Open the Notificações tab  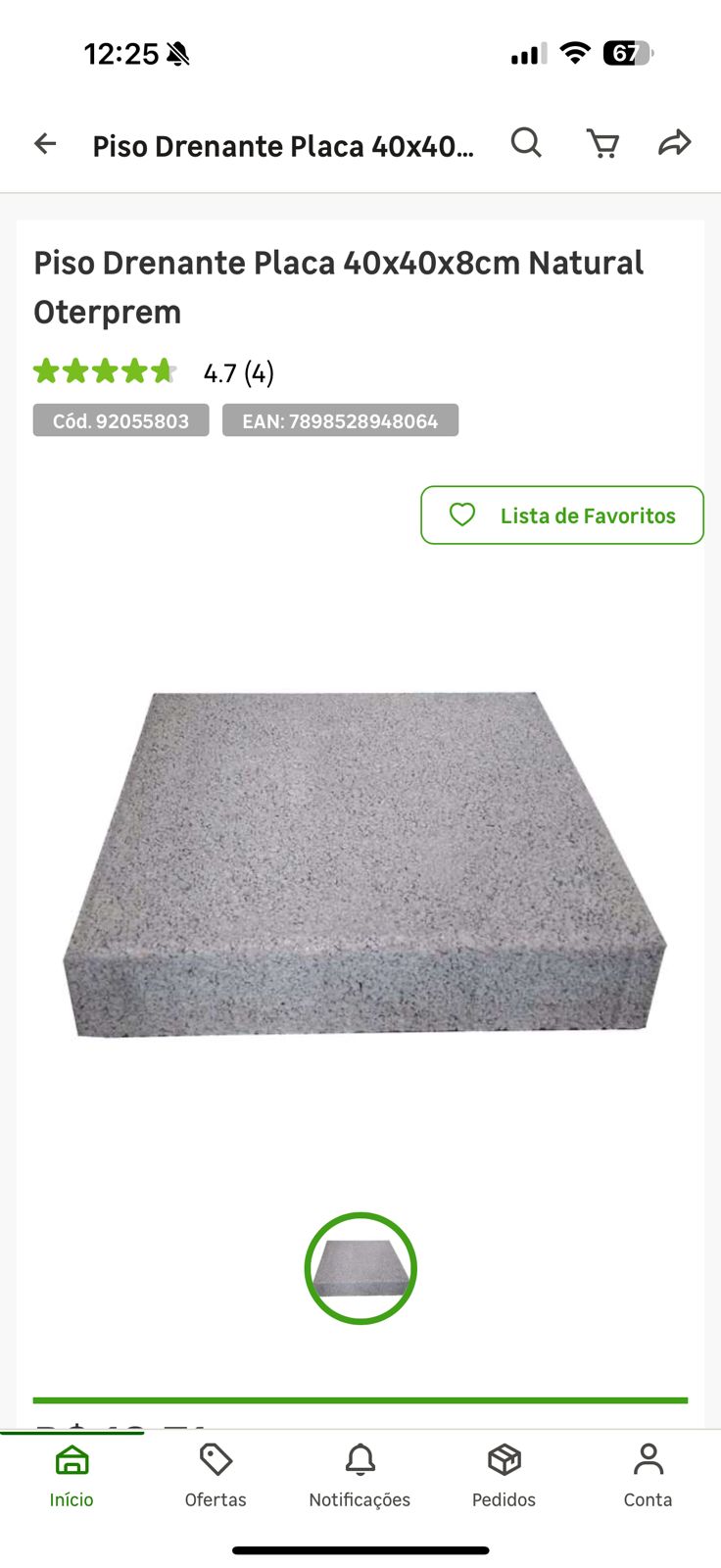(360, 1475)
